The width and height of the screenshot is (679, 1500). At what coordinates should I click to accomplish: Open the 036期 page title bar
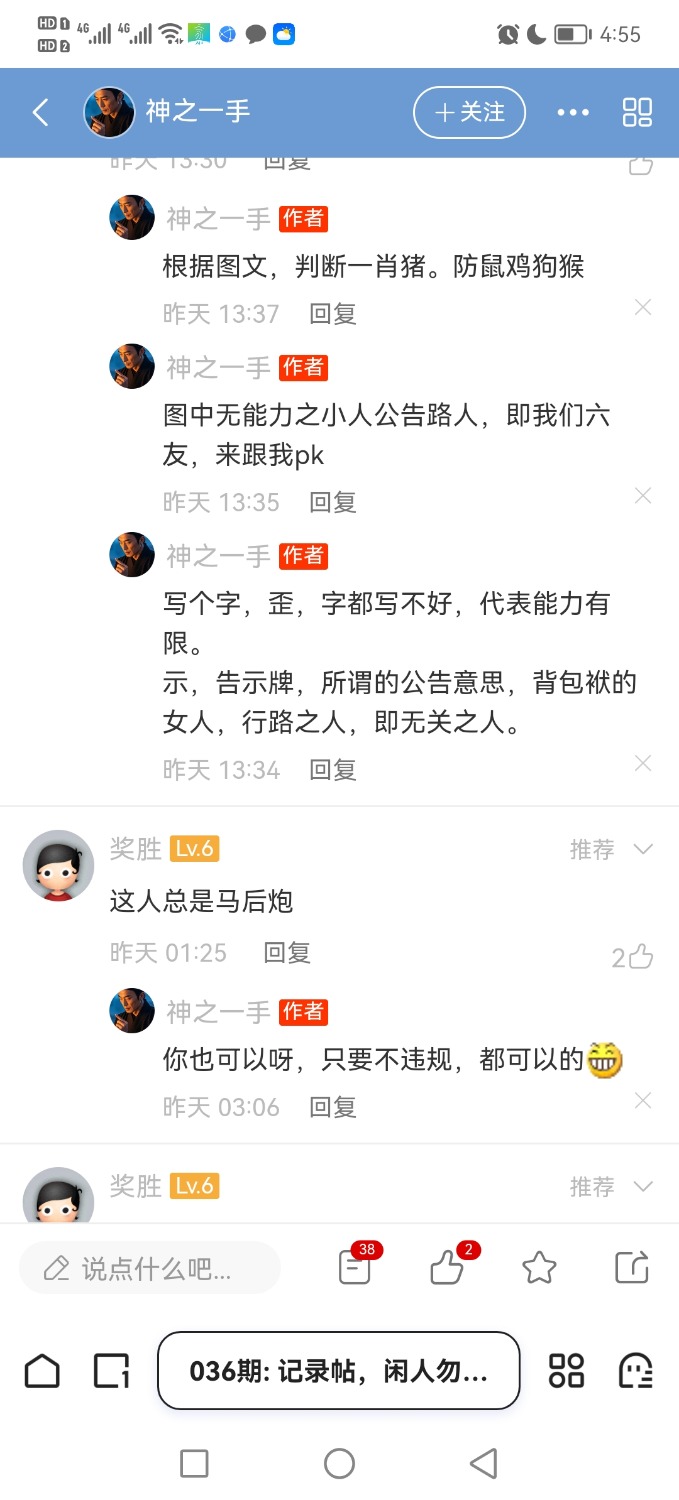pyautogui.click(x=338, y=1370)
